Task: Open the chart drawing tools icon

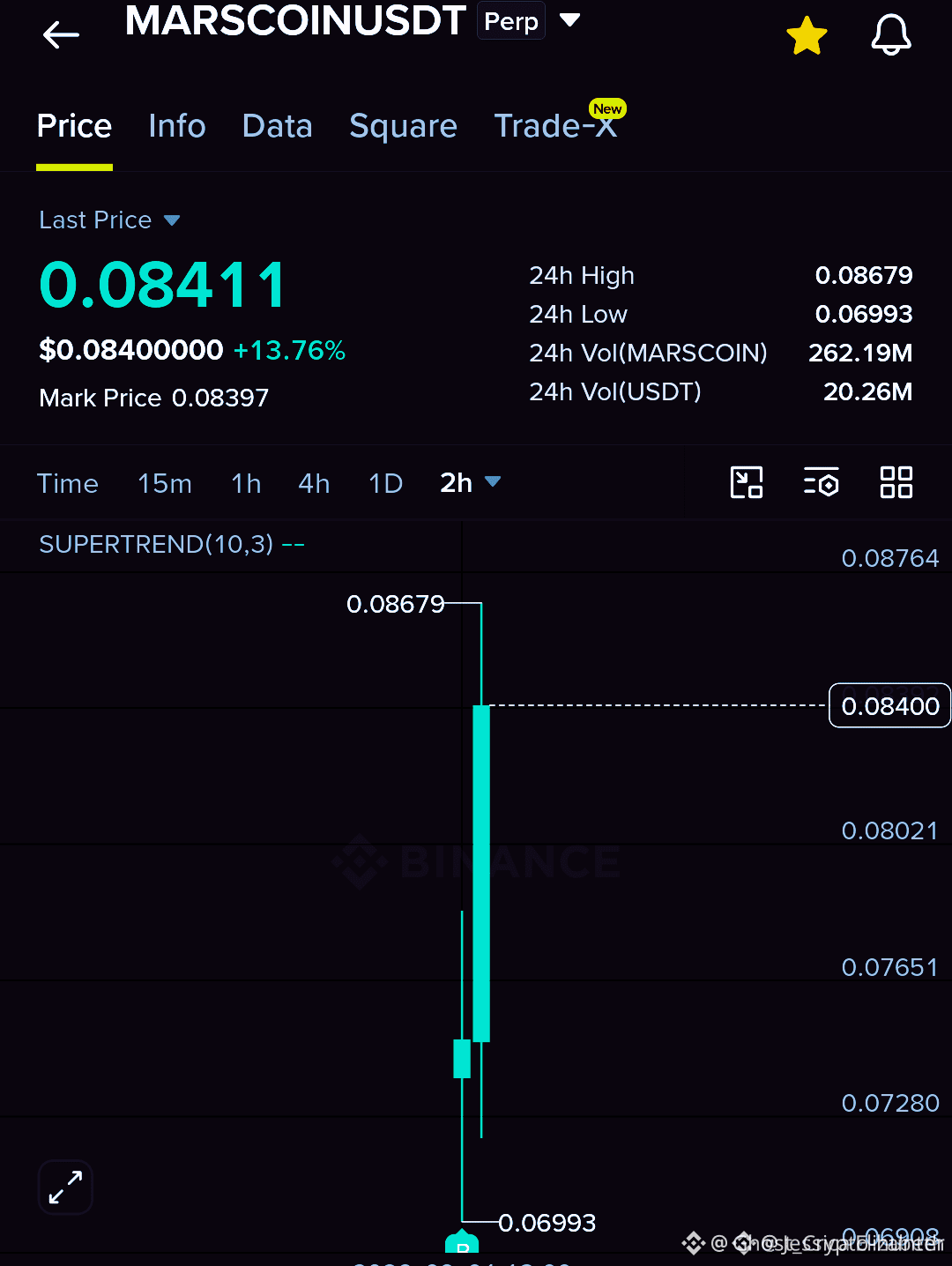Action: click(747, 482)
